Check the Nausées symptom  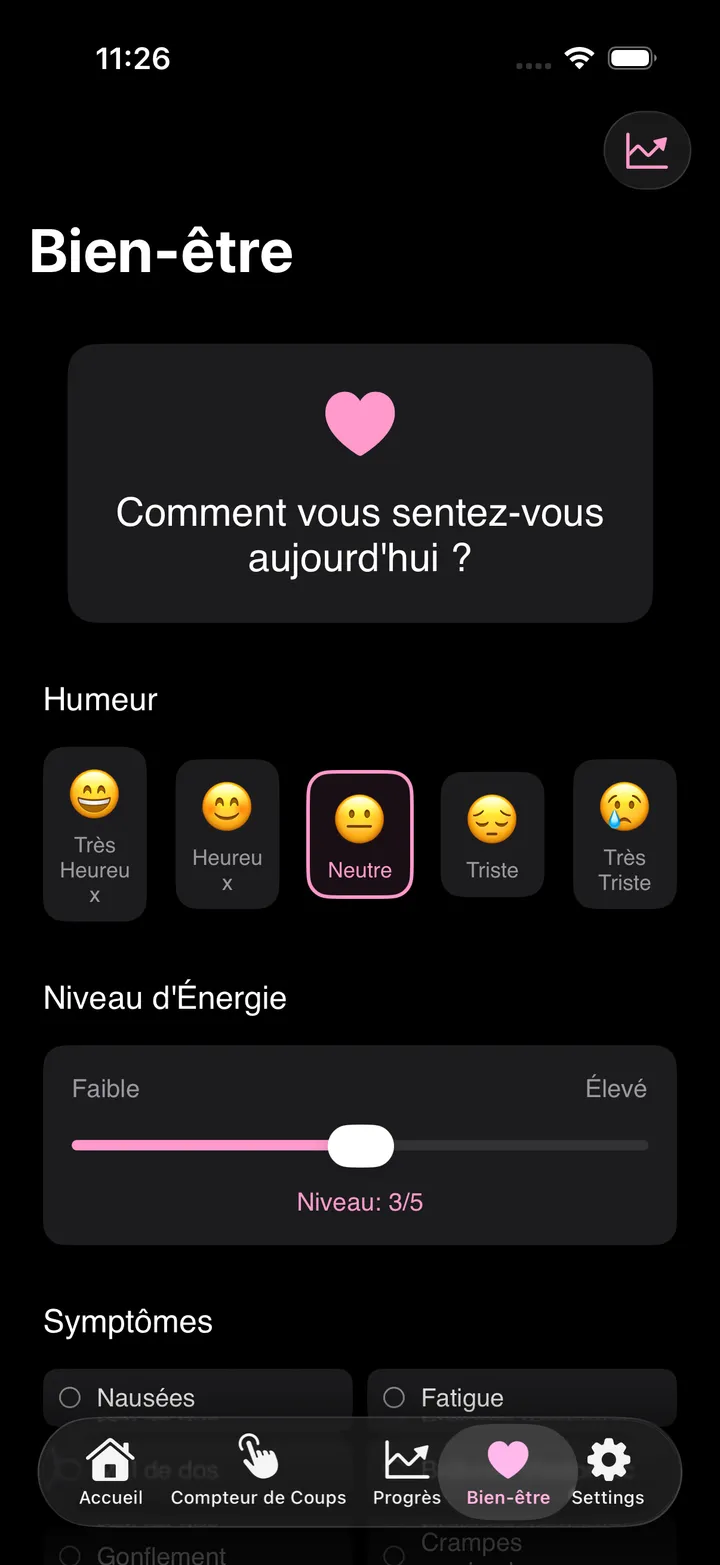(x=198, y=1397)
